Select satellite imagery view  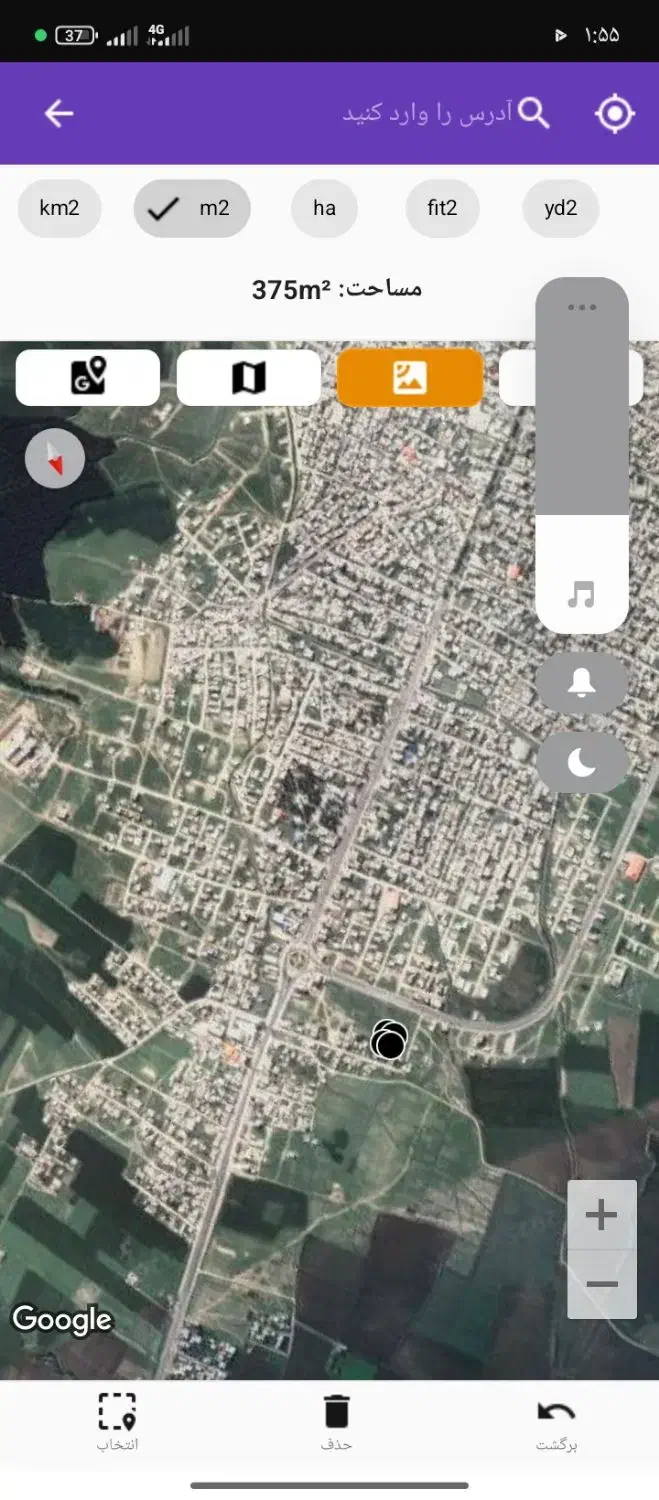pyautogui.click(x=410, y=377)
